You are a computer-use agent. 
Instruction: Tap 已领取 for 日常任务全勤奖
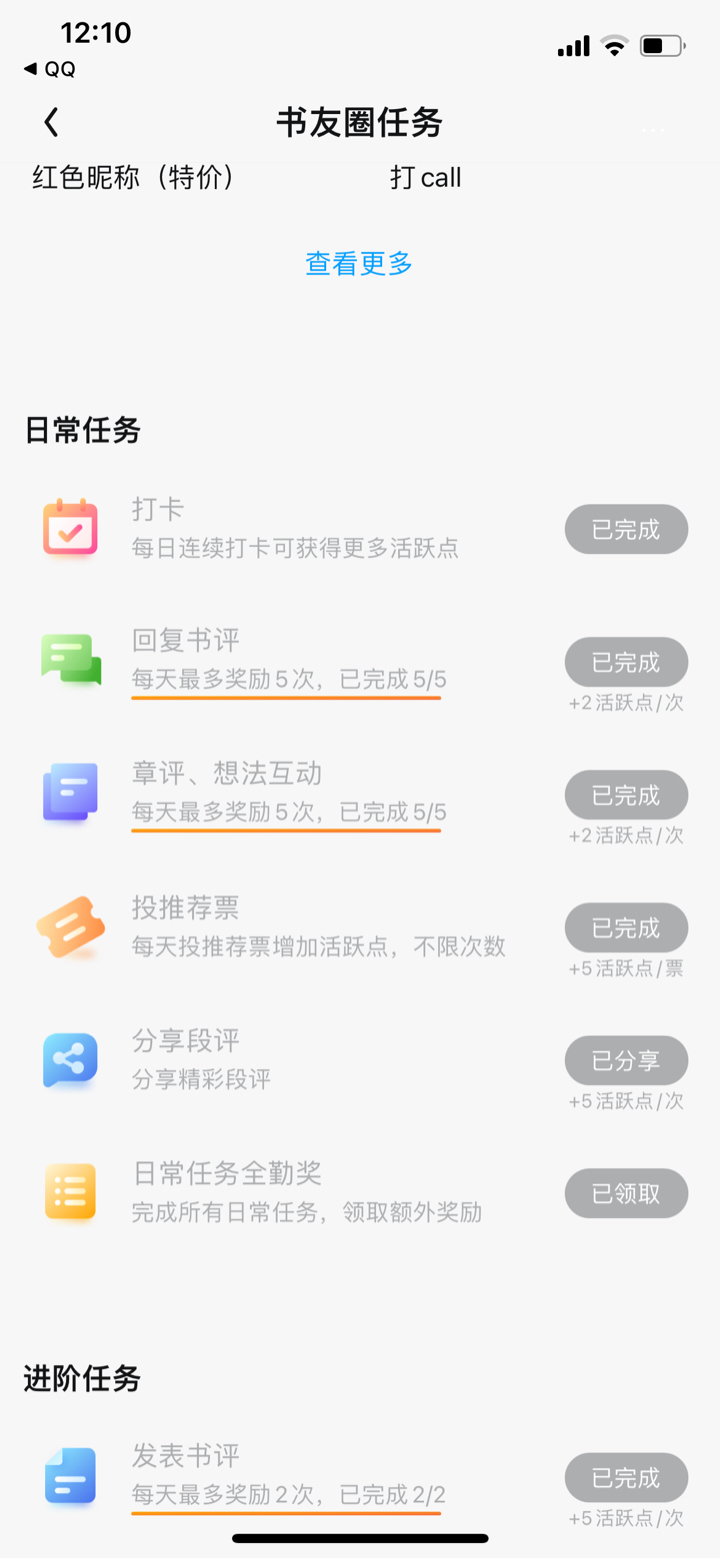pyautogui.click(x=626, y=1193)
